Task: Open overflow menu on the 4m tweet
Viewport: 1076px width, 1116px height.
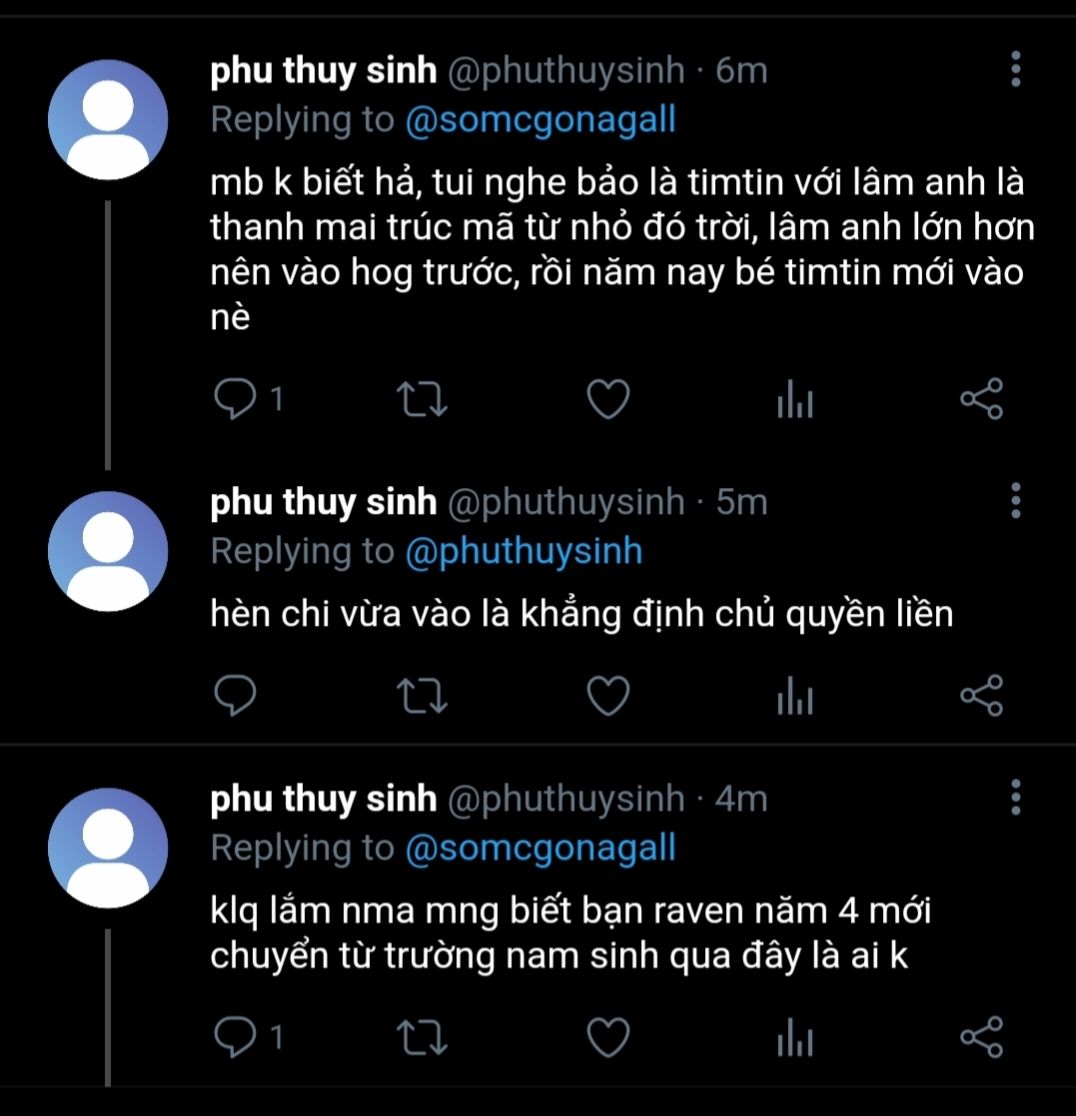Action: tap(1016, 798)
